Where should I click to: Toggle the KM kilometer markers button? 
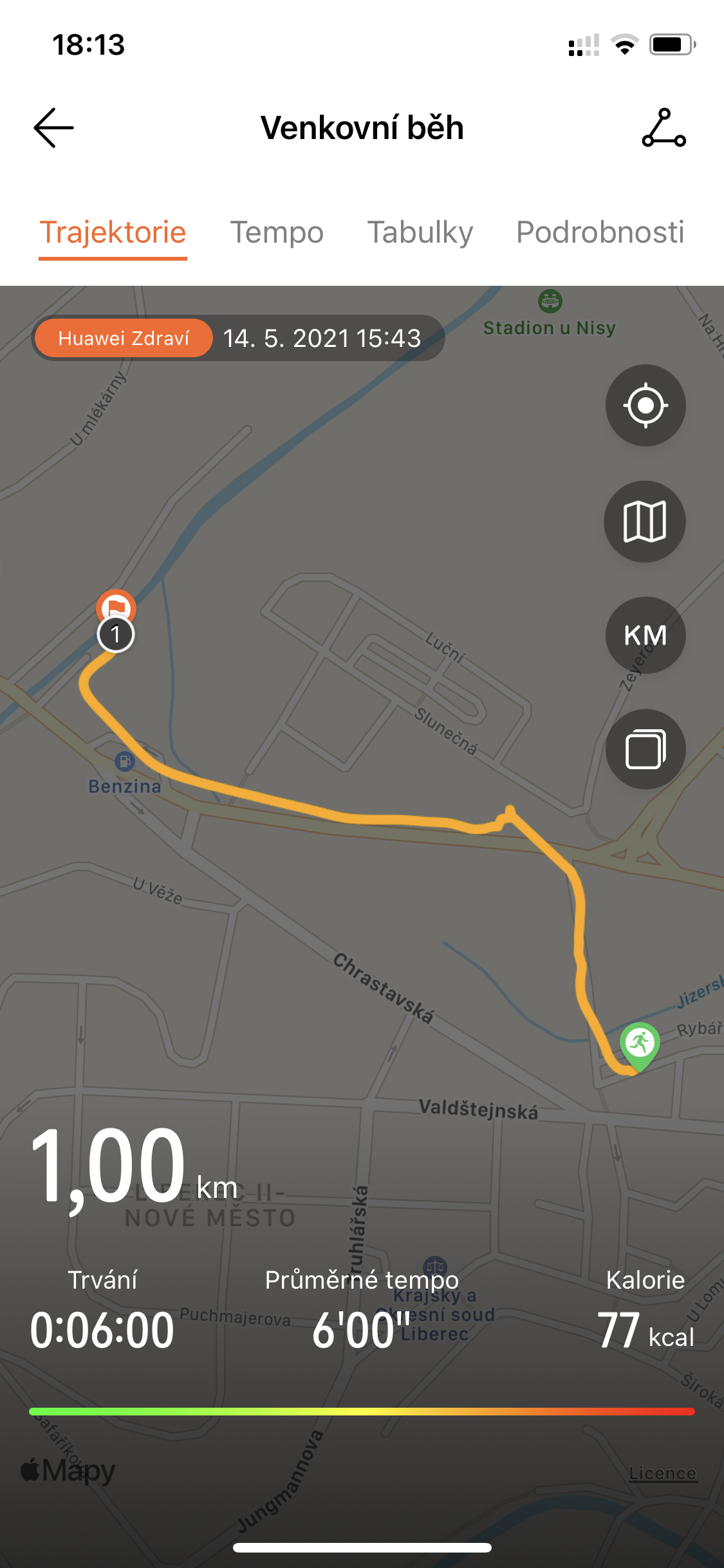645,635
